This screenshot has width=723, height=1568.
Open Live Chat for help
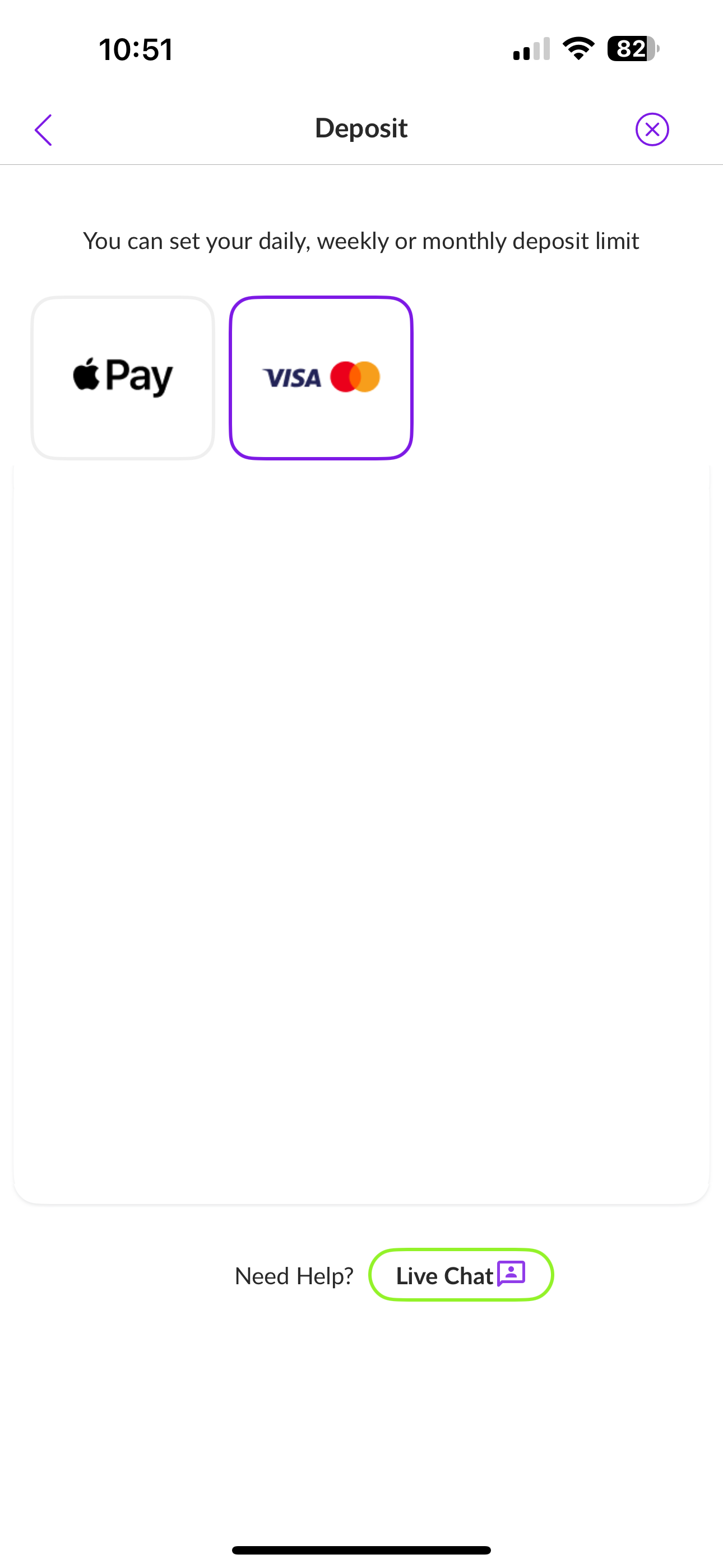[461, 1275]
